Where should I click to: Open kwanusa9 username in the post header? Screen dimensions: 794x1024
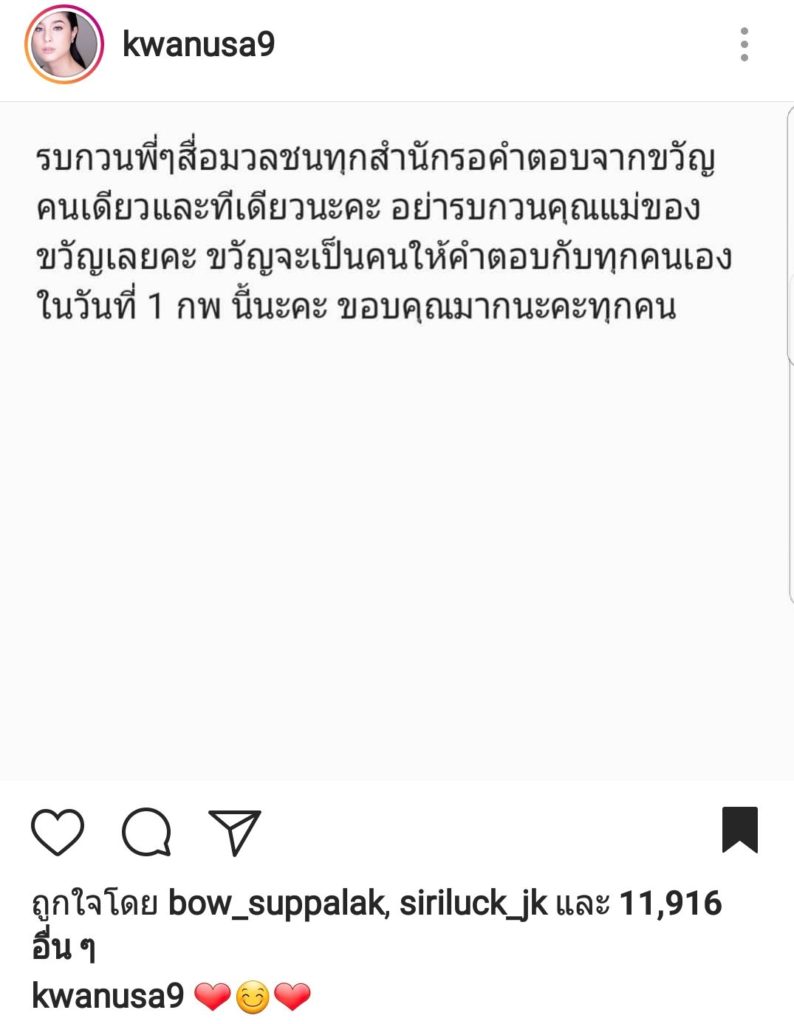(x=197, y=45)
